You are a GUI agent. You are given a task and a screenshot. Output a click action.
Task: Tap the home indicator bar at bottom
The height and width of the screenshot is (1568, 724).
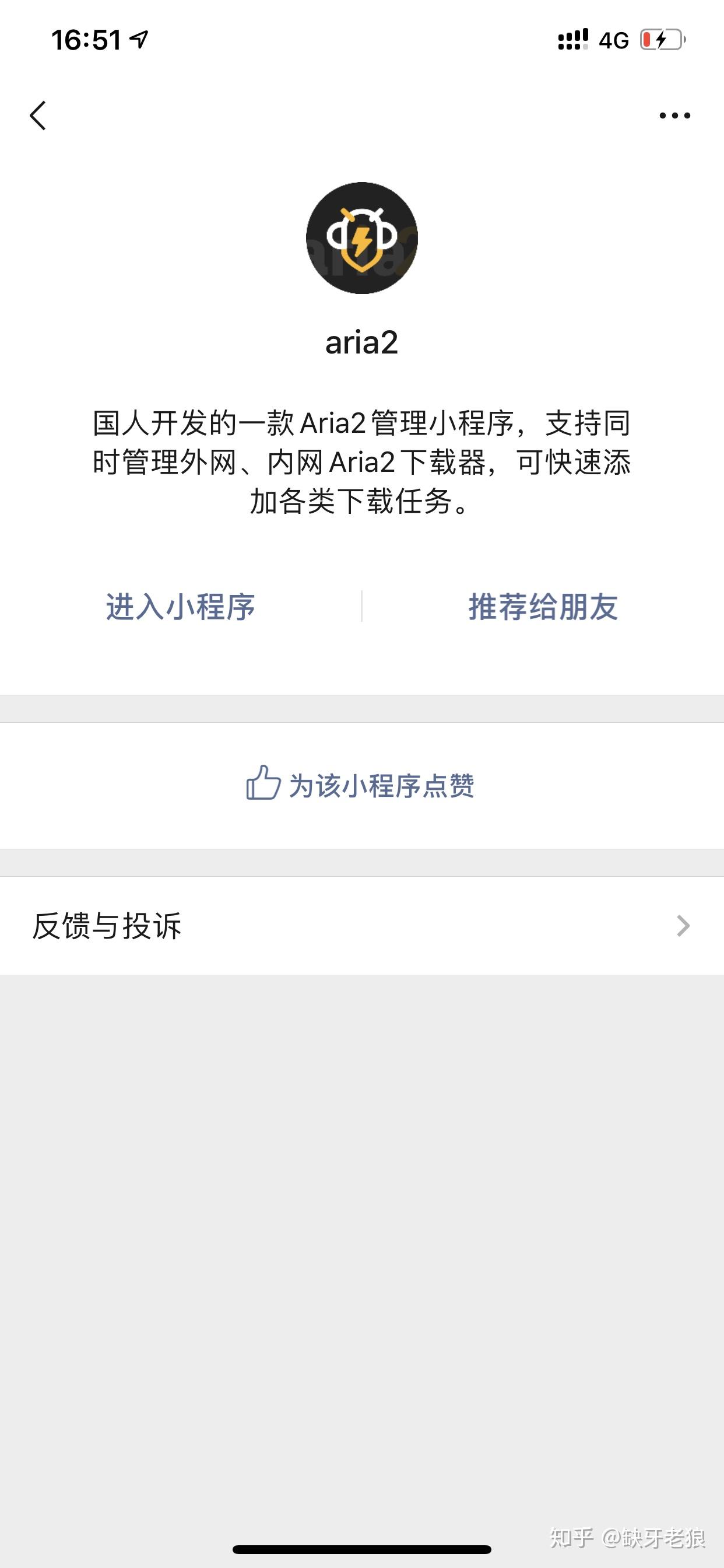[361, 1548]
